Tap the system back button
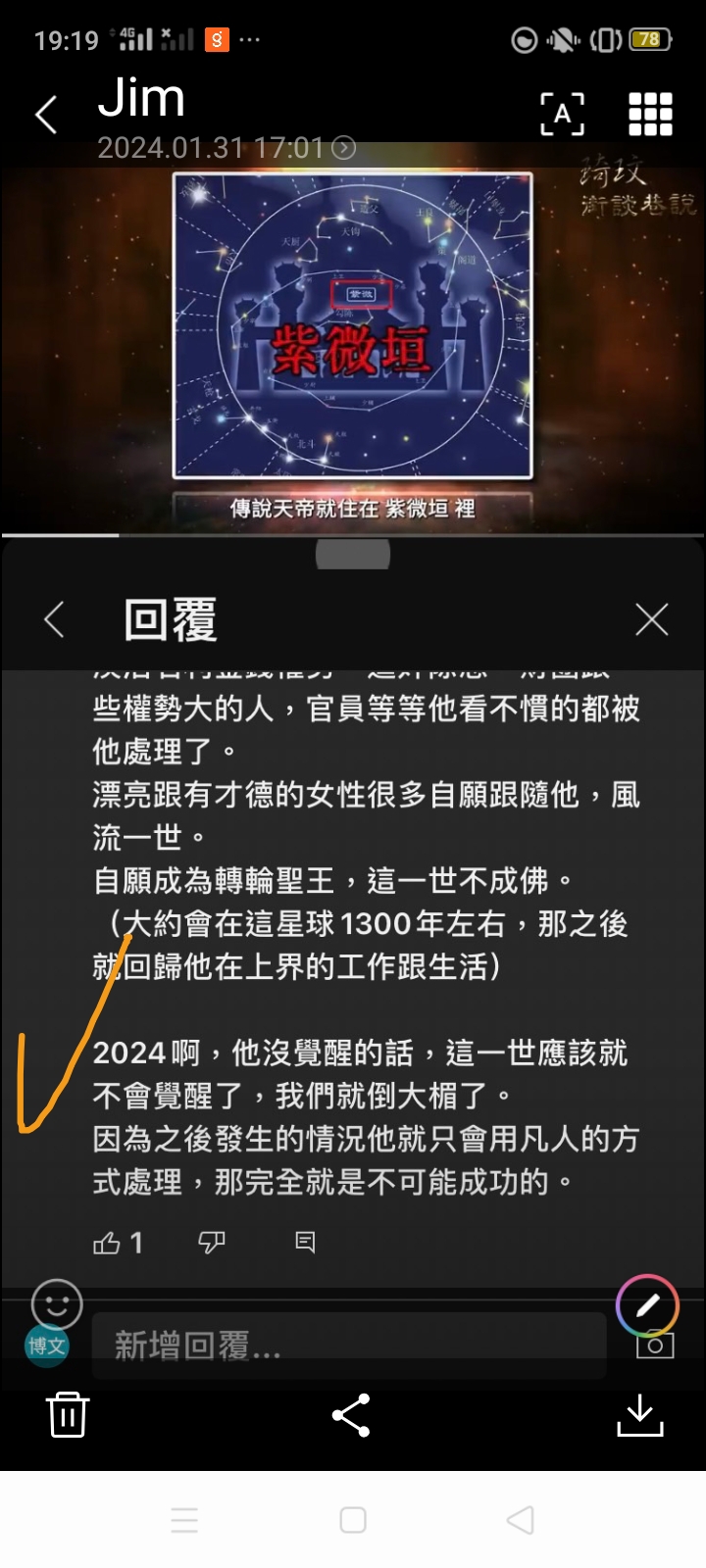The width and height of the screenshot is (706, 1568). (x=521, y=1520)
